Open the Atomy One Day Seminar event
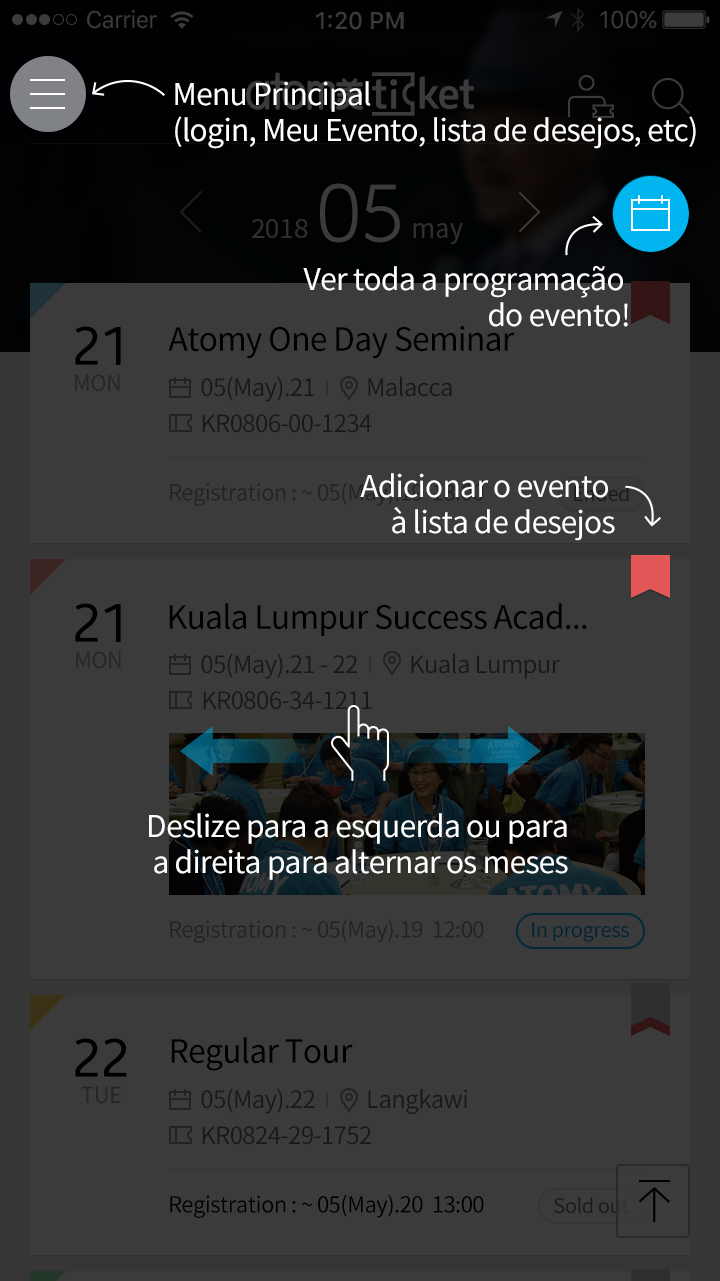This screenshot has width=720, height=1281. pos(341,341)
